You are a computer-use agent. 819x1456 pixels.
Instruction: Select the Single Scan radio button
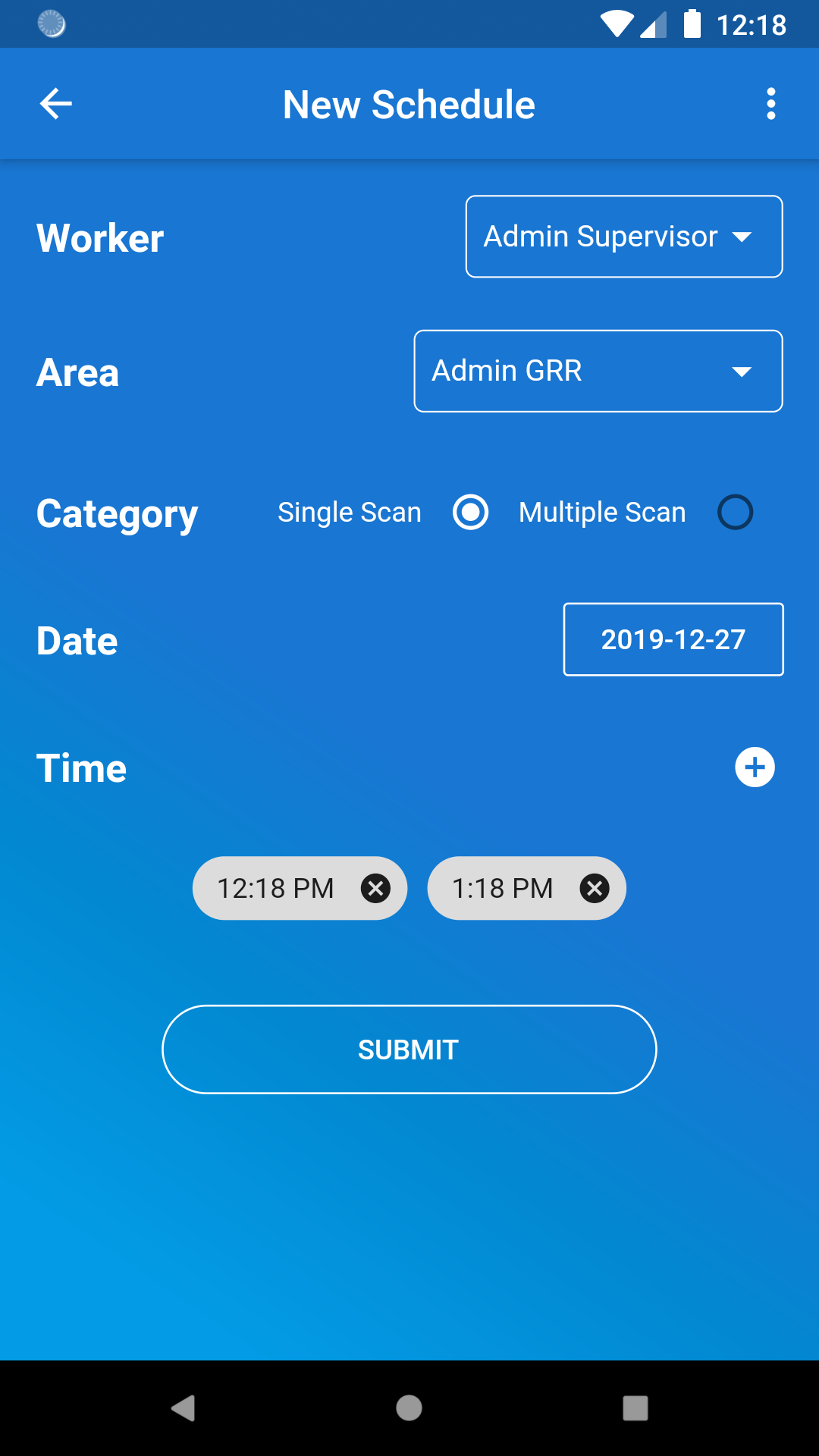click(470, 512)
